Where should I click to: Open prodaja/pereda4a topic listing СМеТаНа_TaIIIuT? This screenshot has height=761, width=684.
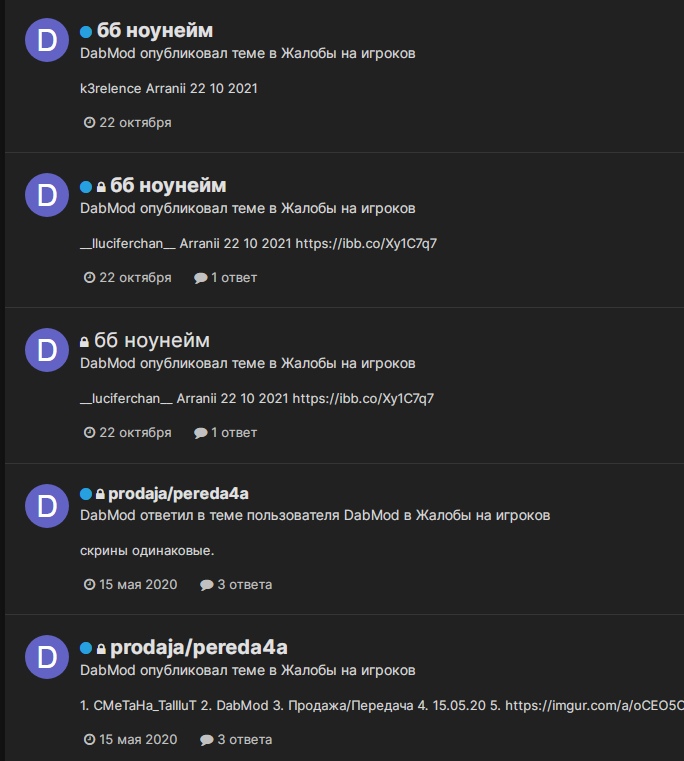(198, 647)
